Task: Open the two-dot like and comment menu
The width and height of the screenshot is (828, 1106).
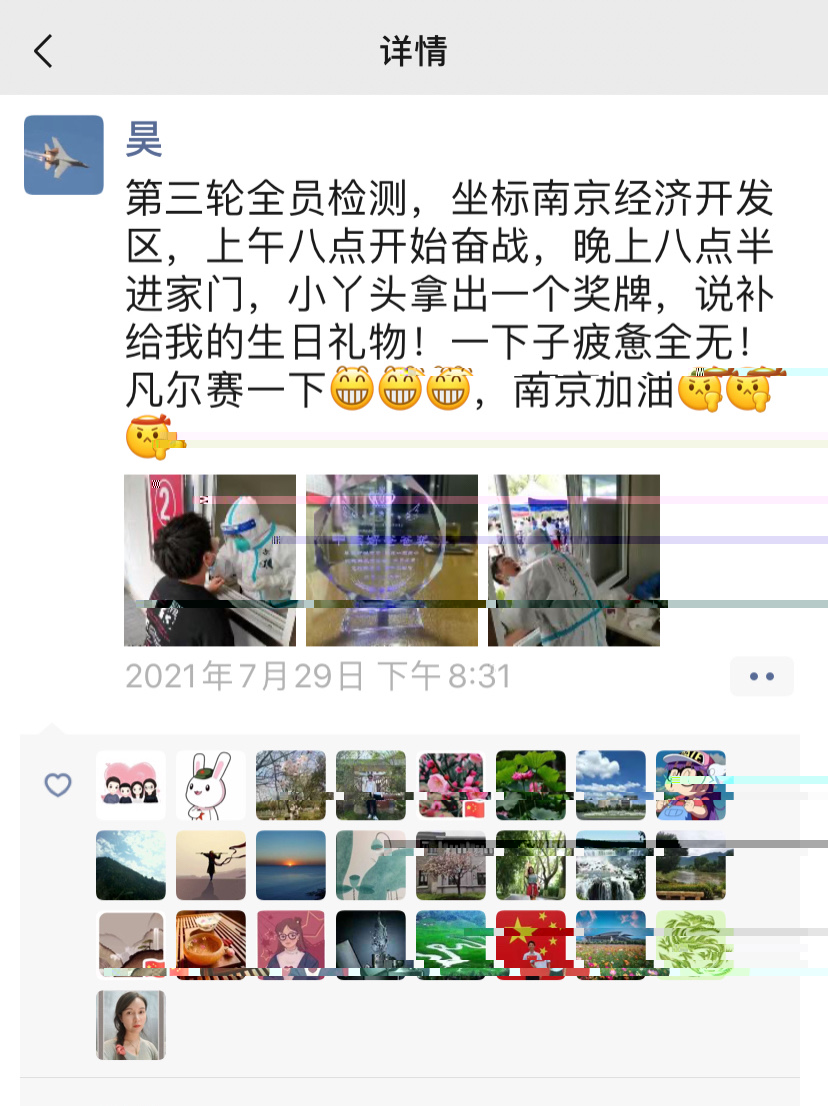Action: tap(761, 676)
